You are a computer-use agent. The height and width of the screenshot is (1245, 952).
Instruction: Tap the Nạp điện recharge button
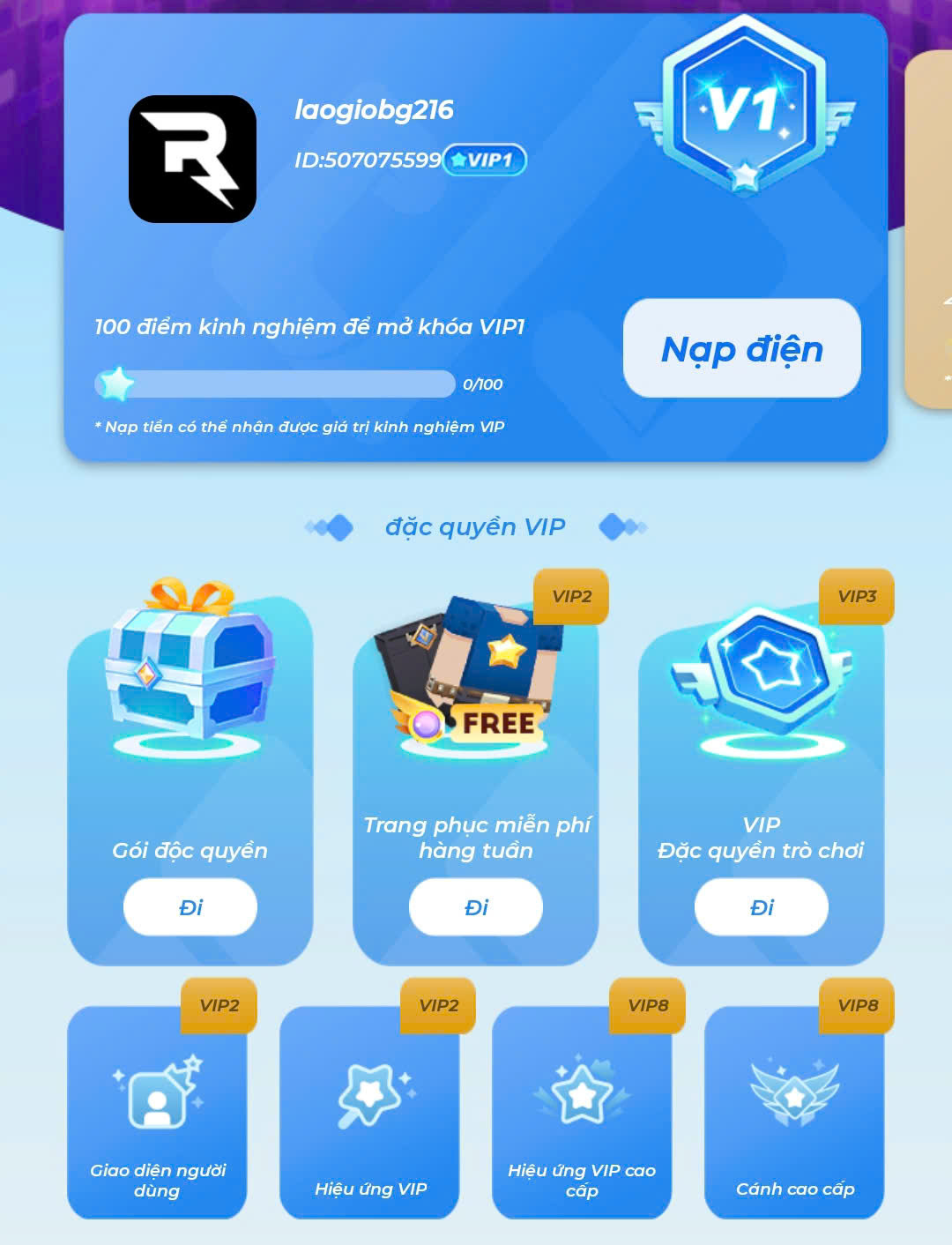tap(741, 348)
